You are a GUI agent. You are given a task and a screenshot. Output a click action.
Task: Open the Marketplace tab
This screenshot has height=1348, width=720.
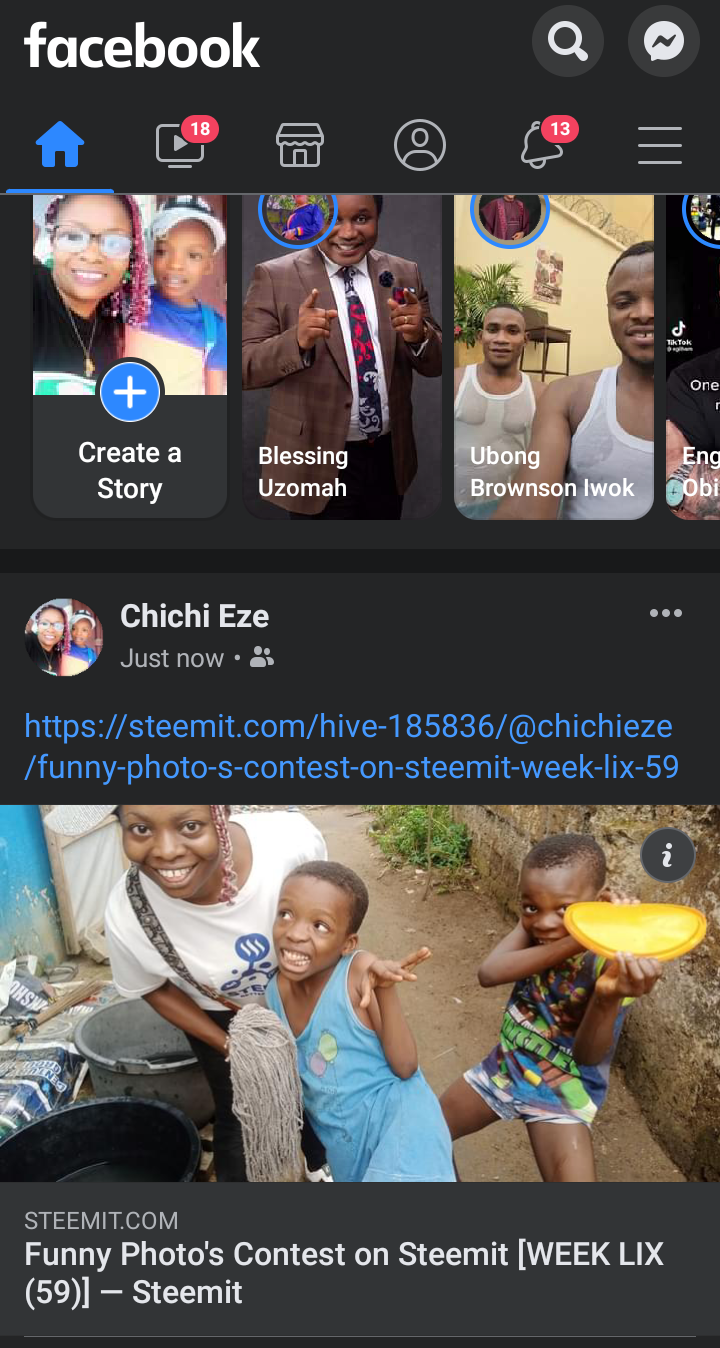click(x=300, y=146)
